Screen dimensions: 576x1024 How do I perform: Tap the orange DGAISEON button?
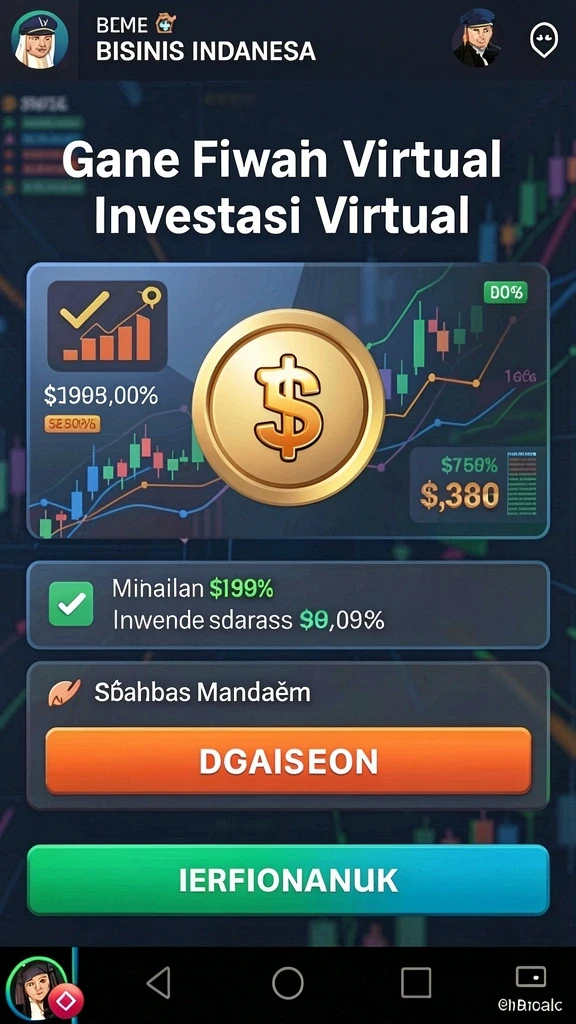point(288,761)
